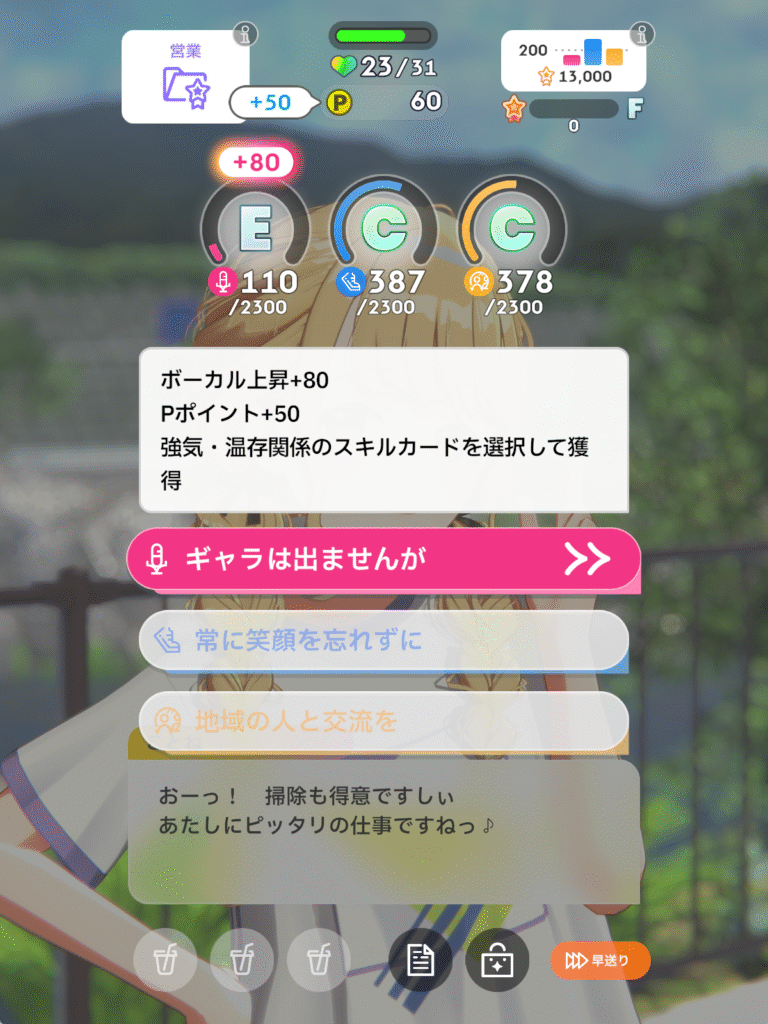The image size is (768, 1024).
Task: Choose the 地域の人と交流を option
Action: pyautogui.click(x=383, y=720)
